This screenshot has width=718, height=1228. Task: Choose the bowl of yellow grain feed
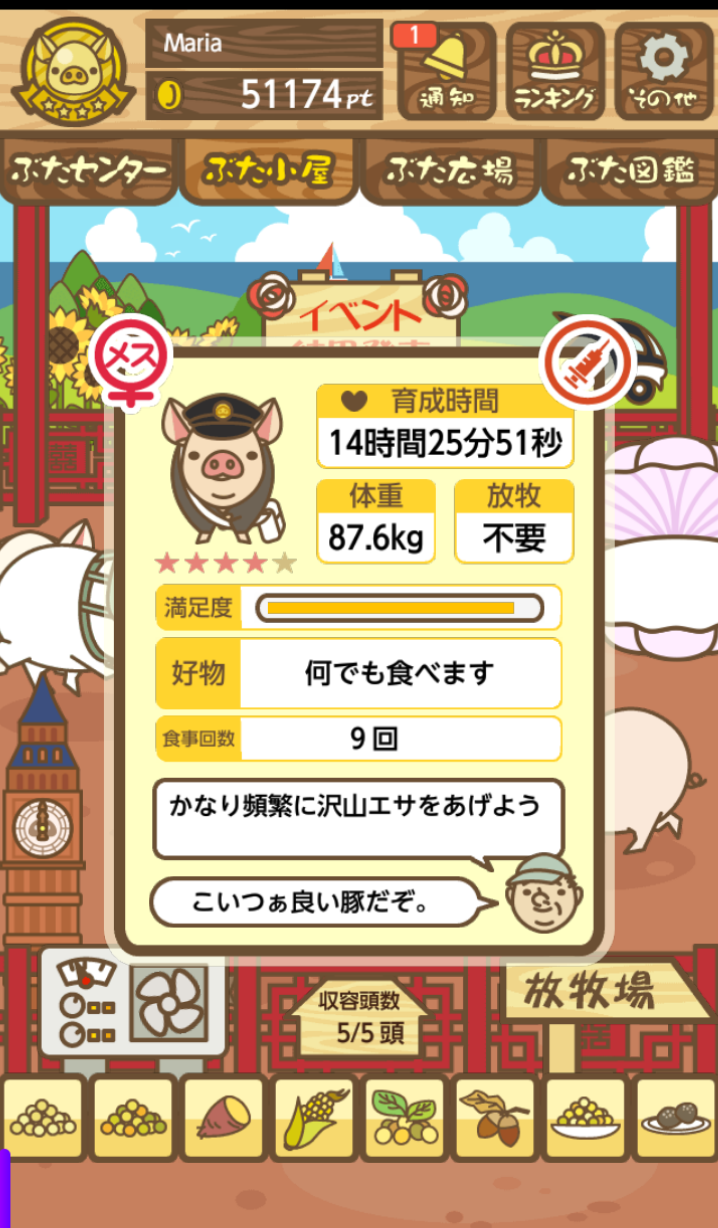coord(585,1117)
